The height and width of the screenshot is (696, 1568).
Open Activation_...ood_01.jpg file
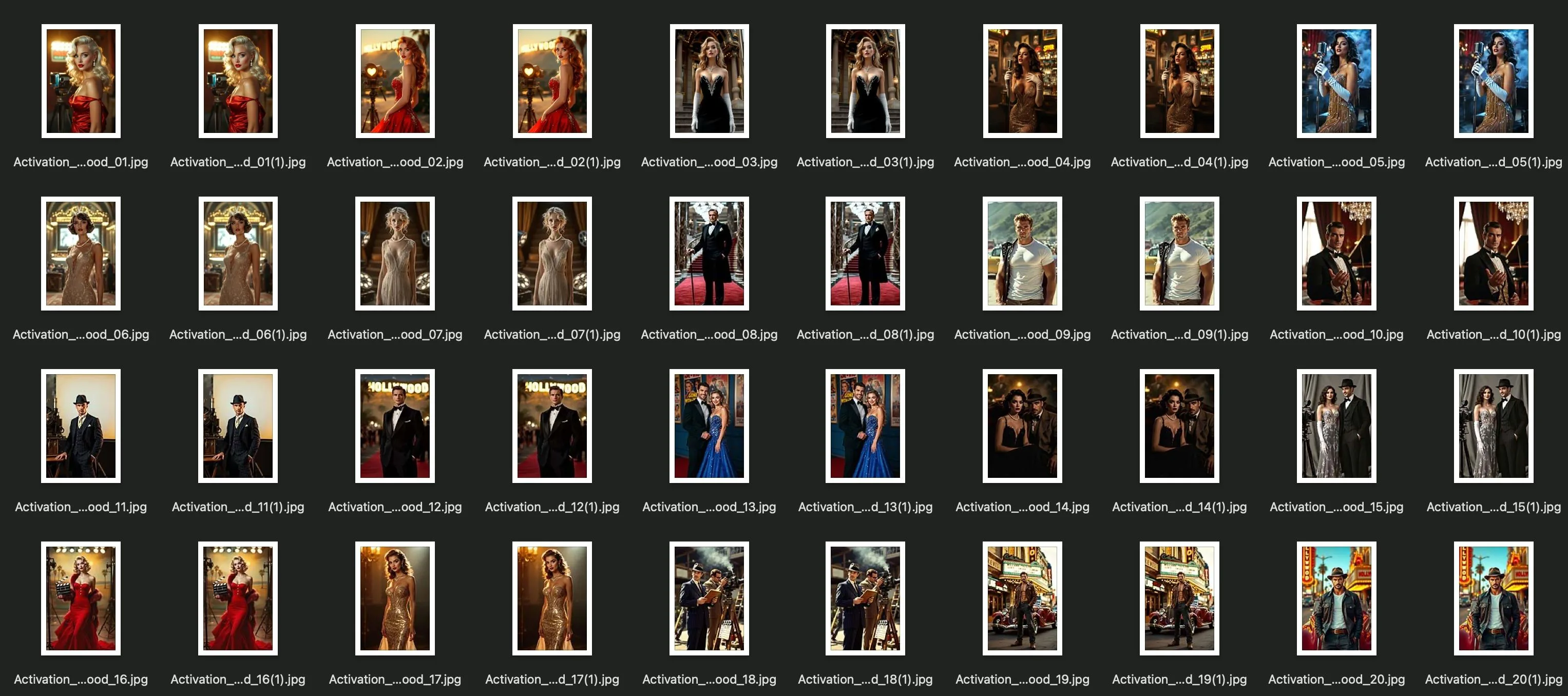(80, 81)
